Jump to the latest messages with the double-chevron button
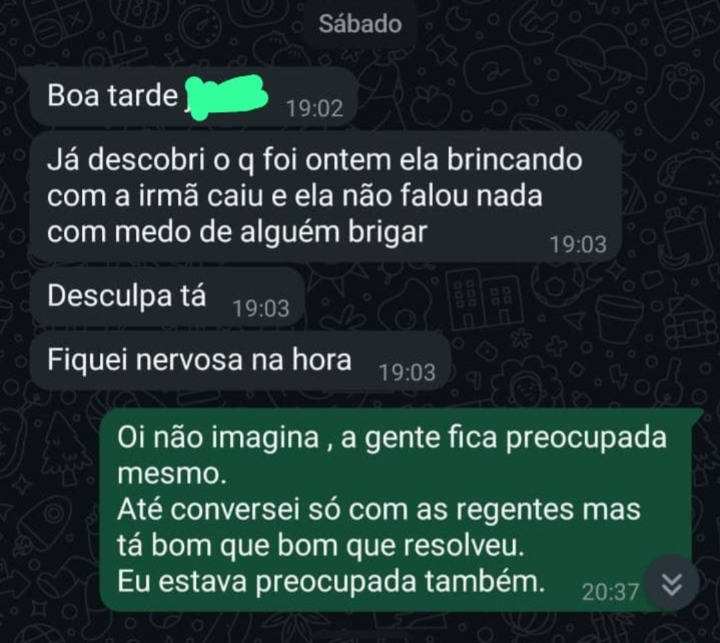The width and height of the screenshot is (720, 643). click(x=672, y=584)
